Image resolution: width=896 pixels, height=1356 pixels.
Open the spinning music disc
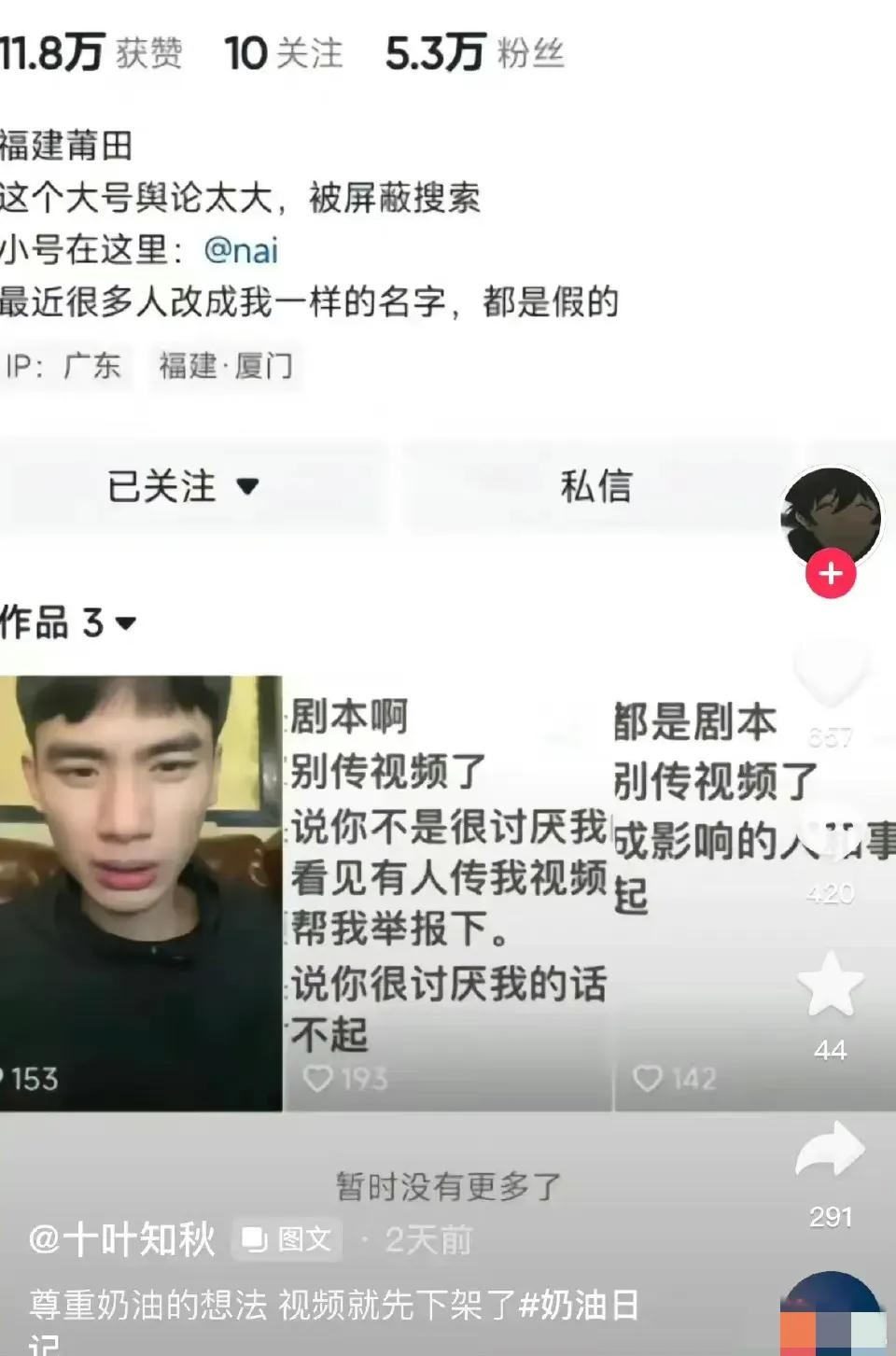832,1318
